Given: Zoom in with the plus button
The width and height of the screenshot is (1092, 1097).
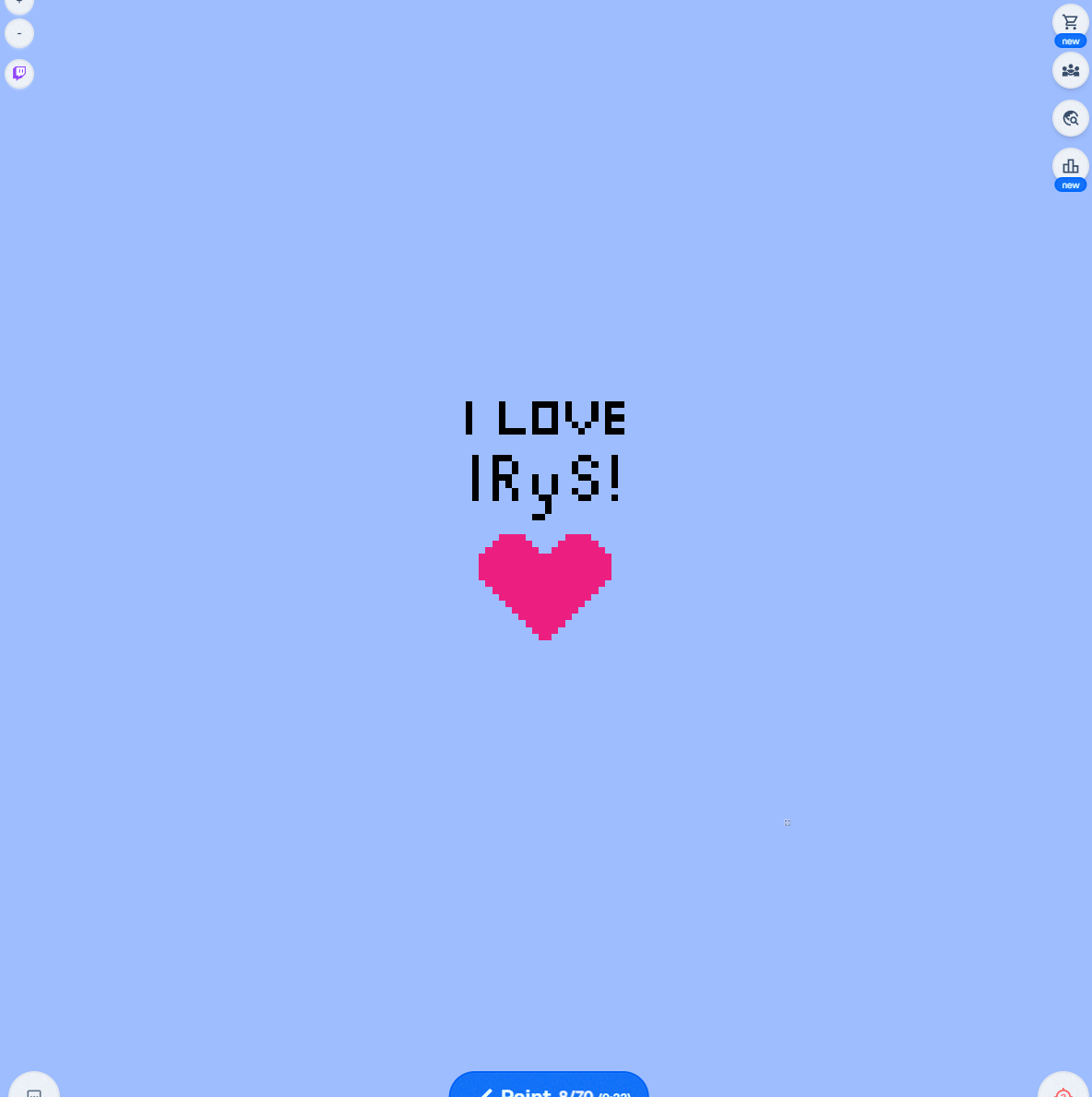Looking at the screenshot, I should (19, 4).
